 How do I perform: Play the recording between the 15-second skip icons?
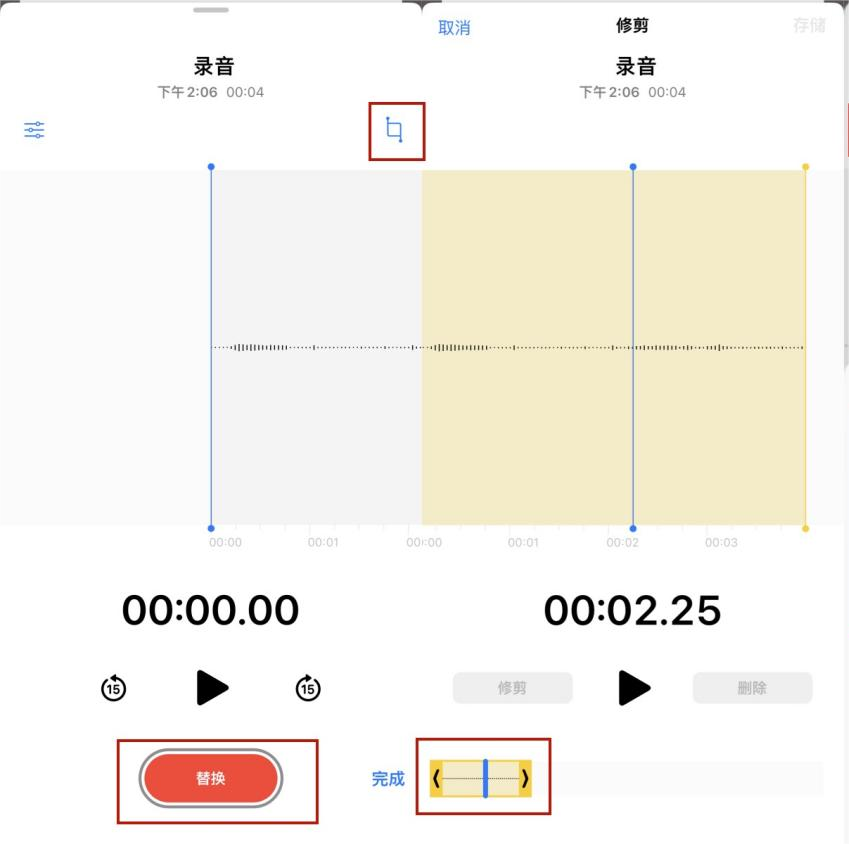(x=211, y=688)
